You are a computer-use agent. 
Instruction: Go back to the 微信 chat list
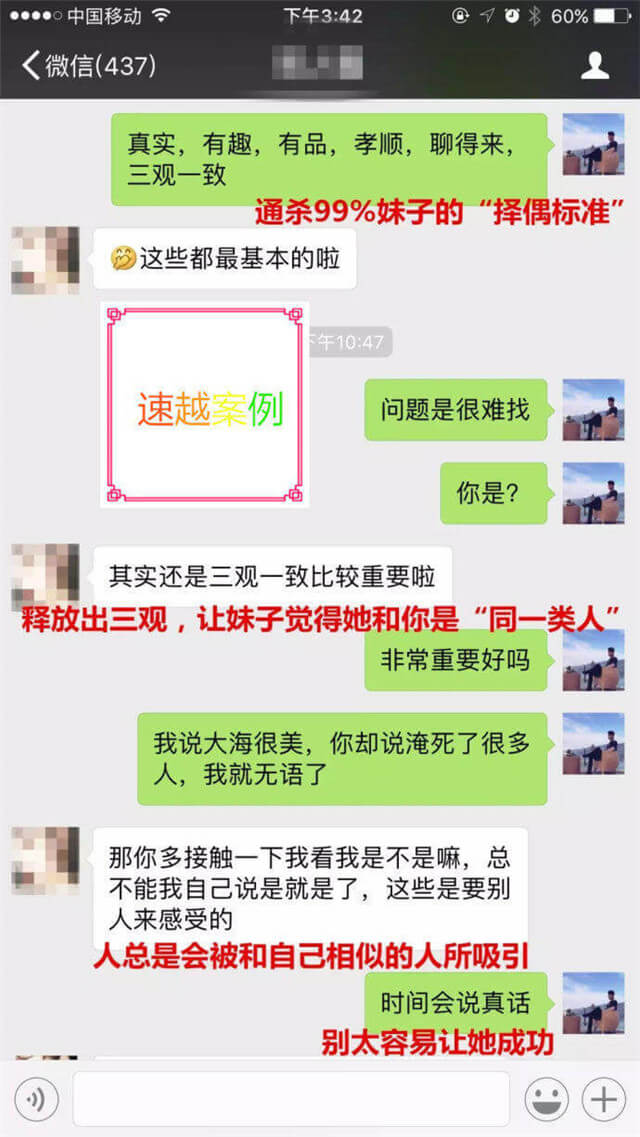coord(88,66)
